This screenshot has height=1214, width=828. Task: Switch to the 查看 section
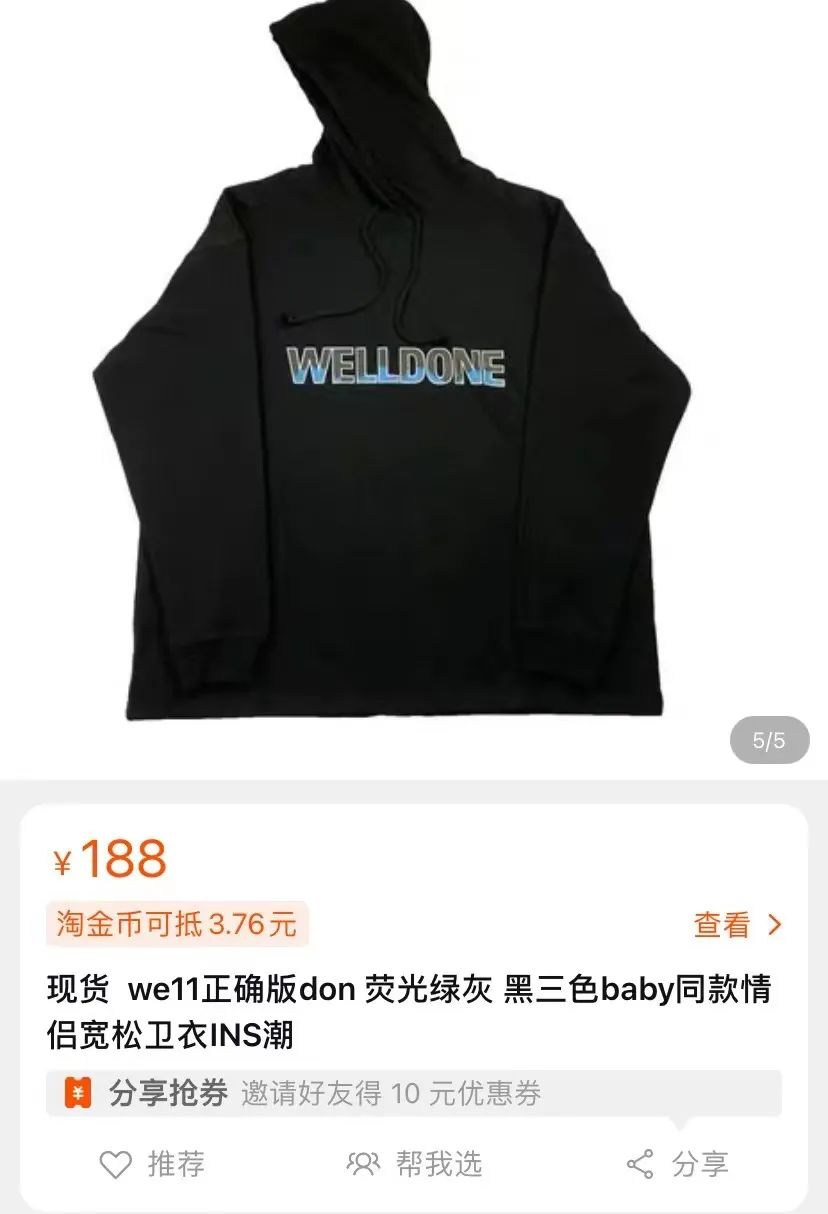pyautogui.click(x=720, y=925)
